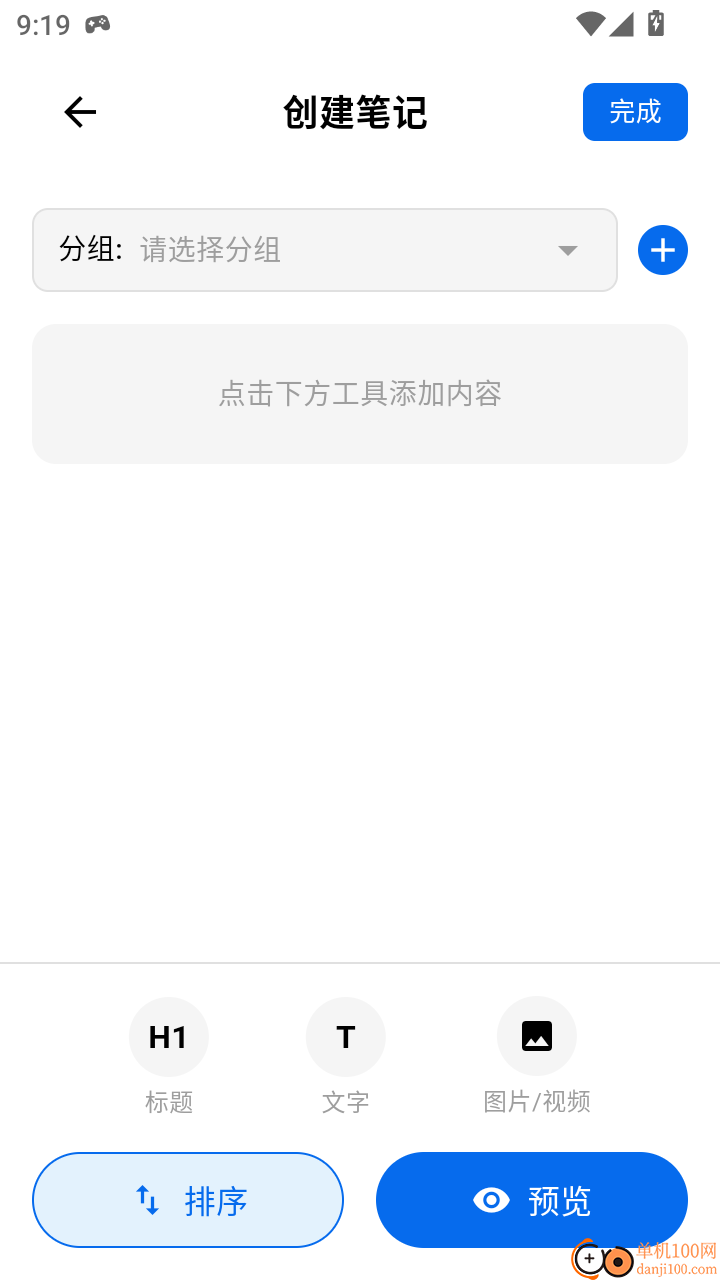
Task: Tap the 点击下方工具添加内容 content area
Action: (x=360, y=393)
